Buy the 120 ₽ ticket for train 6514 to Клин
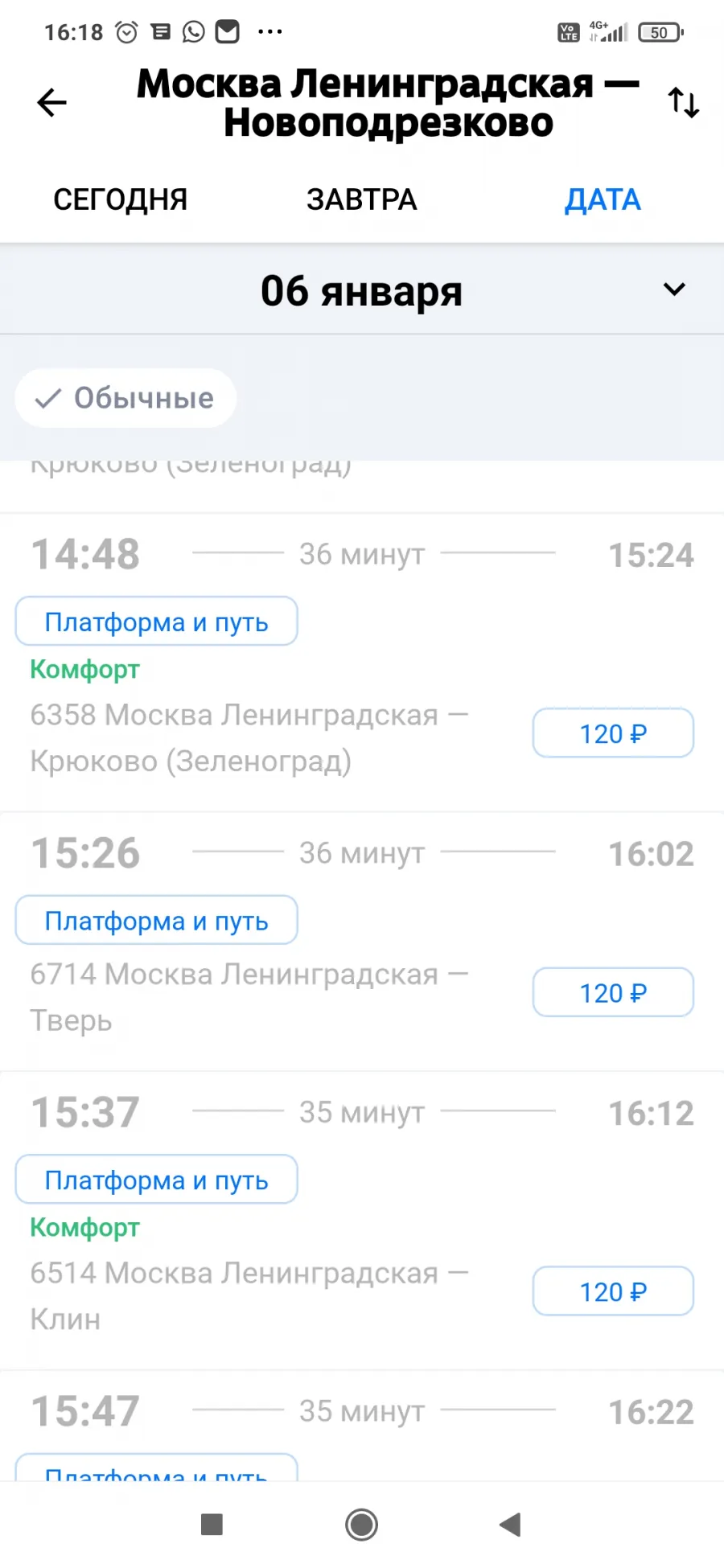724x1568 pixels. 613,1292
